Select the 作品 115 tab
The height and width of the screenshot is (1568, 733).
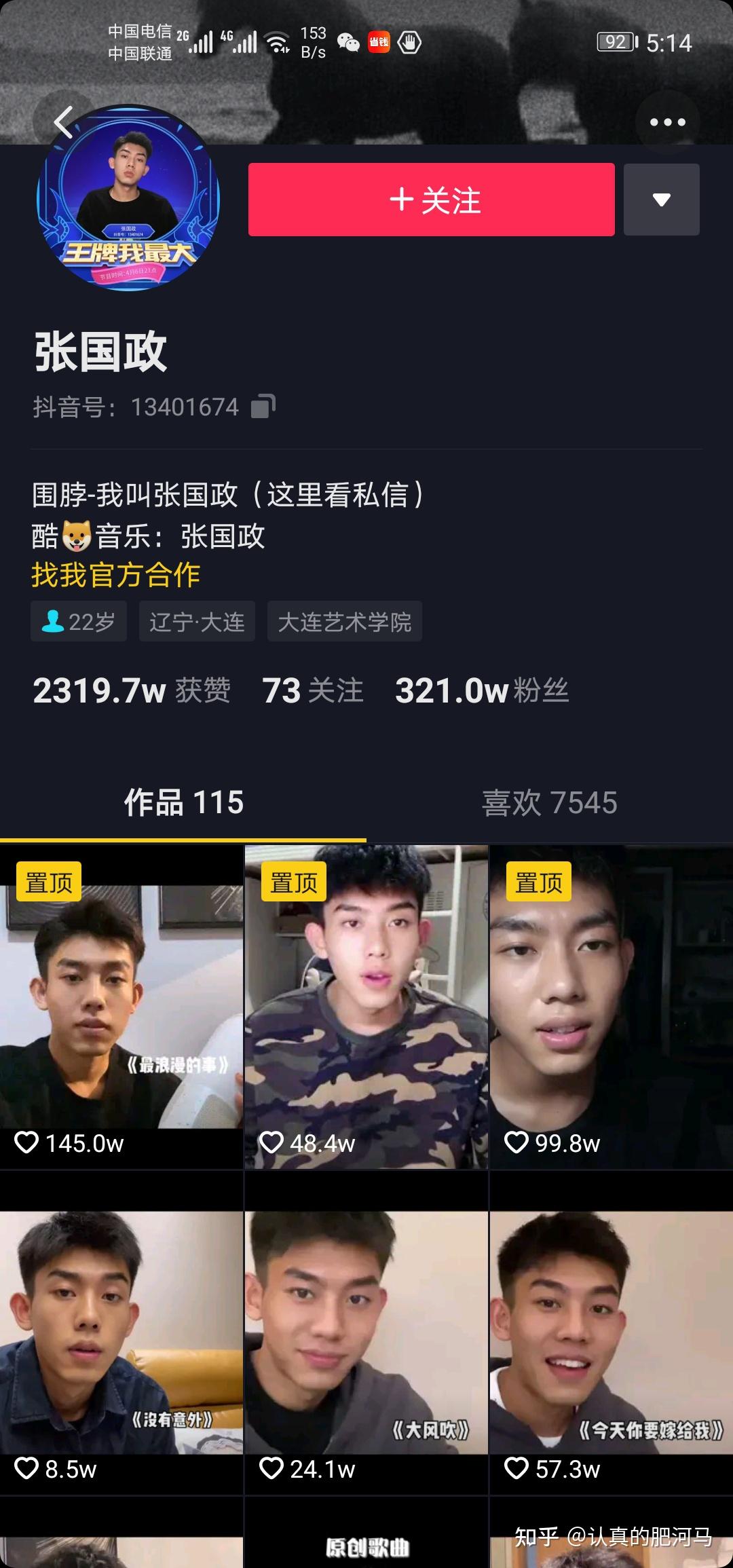coord(183,802)
